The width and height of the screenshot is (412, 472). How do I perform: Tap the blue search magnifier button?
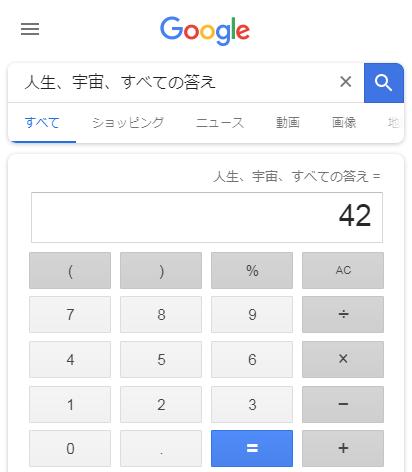(384, 83)
